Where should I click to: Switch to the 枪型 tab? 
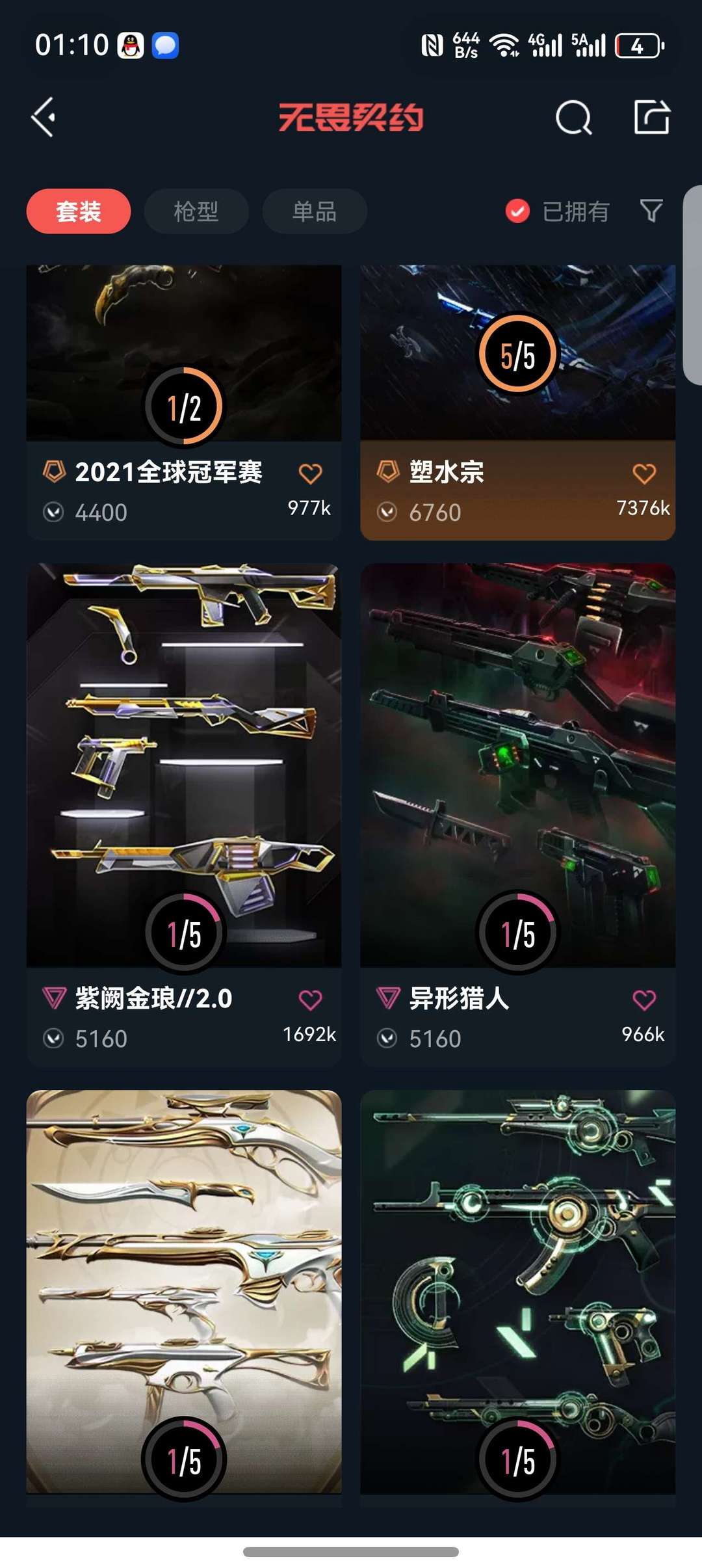point(196,211)
